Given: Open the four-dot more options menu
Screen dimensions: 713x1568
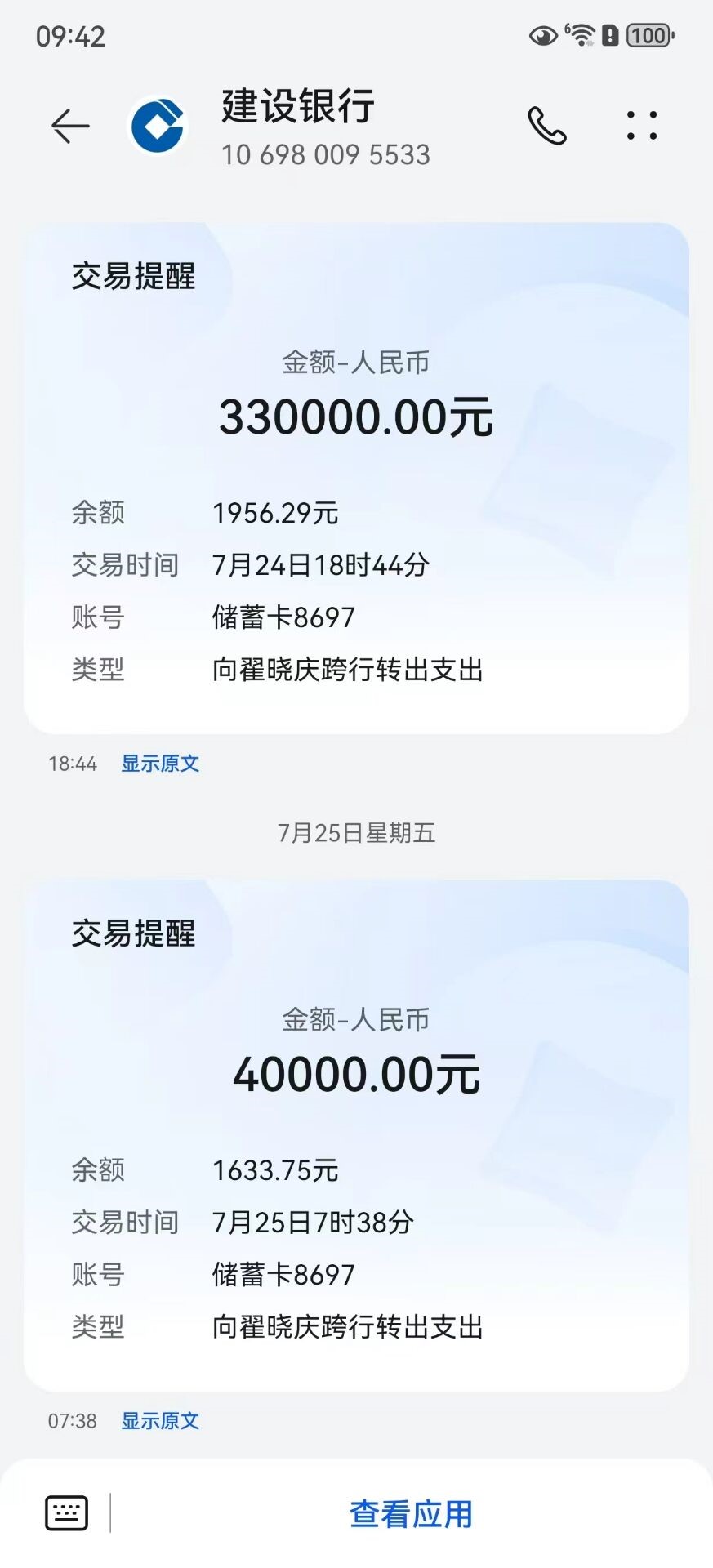Looking at the screenshot, I should (x=641, y=126).
